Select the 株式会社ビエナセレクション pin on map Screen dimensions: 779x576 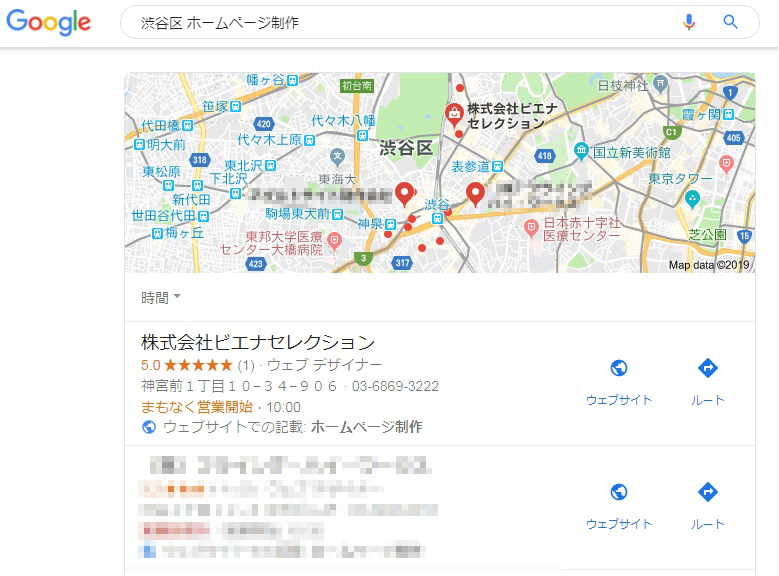tap(455, 114)
